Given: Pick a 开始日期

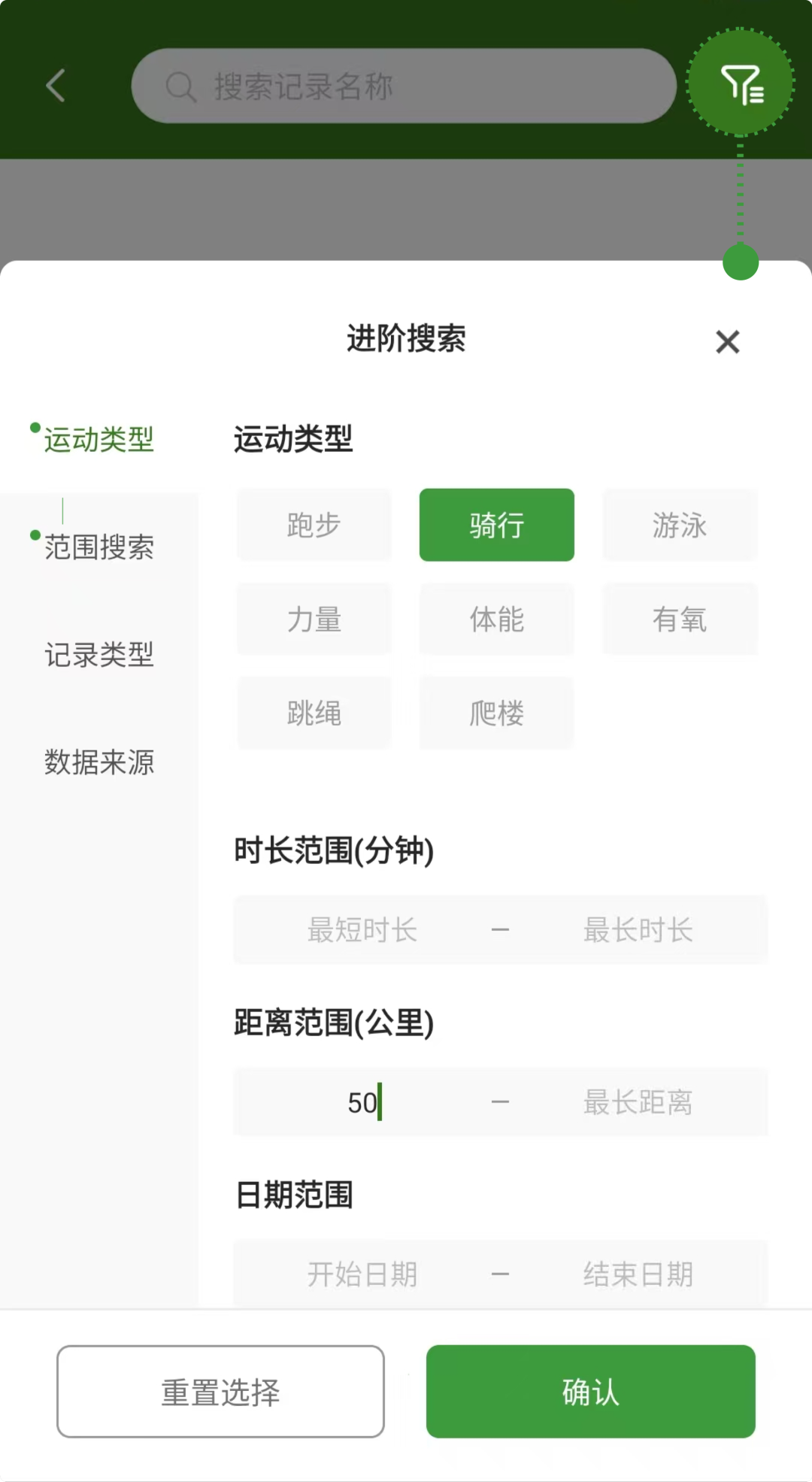Looking at the screenshot, I should (x=362, y=1274).
